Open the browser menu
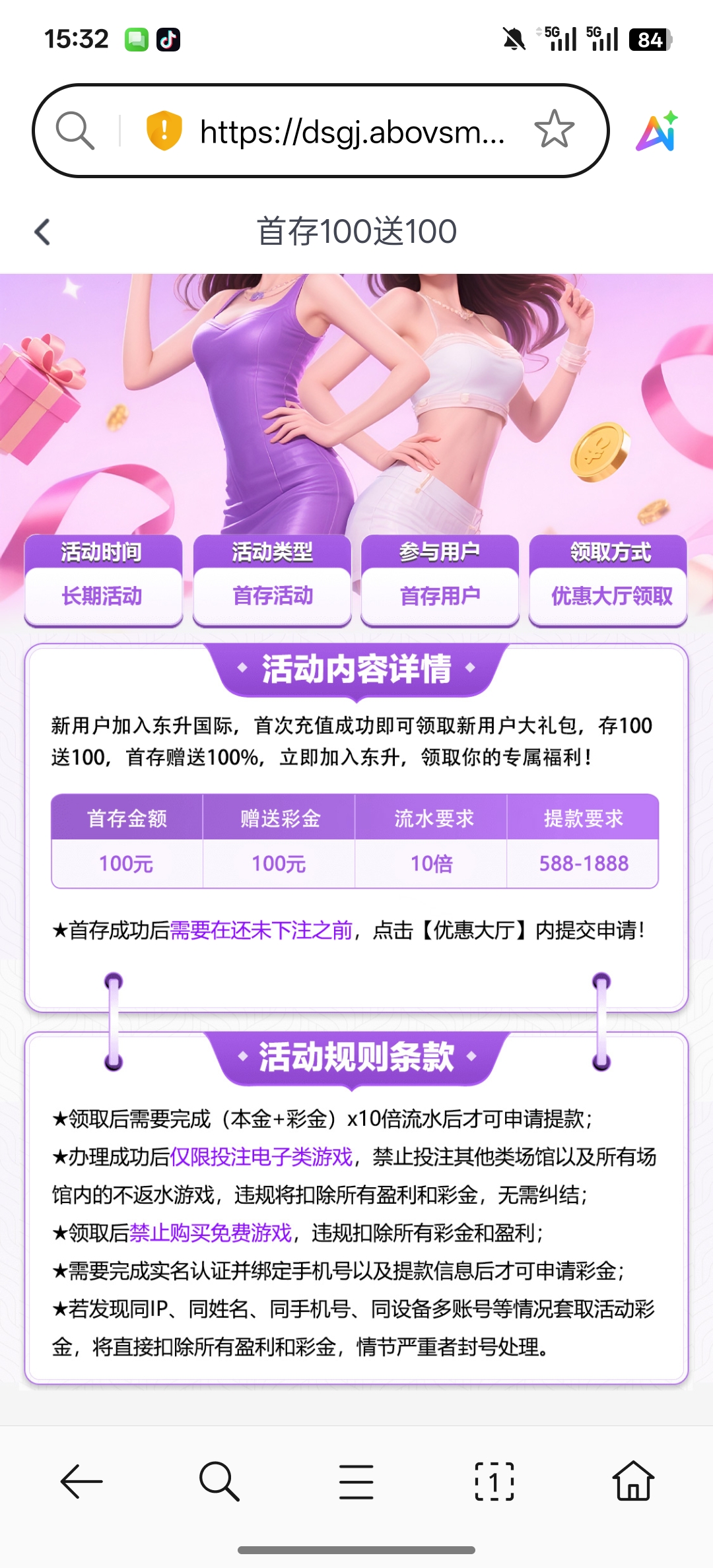Viewport: 713px width, 1568px height. (356, 1482)
